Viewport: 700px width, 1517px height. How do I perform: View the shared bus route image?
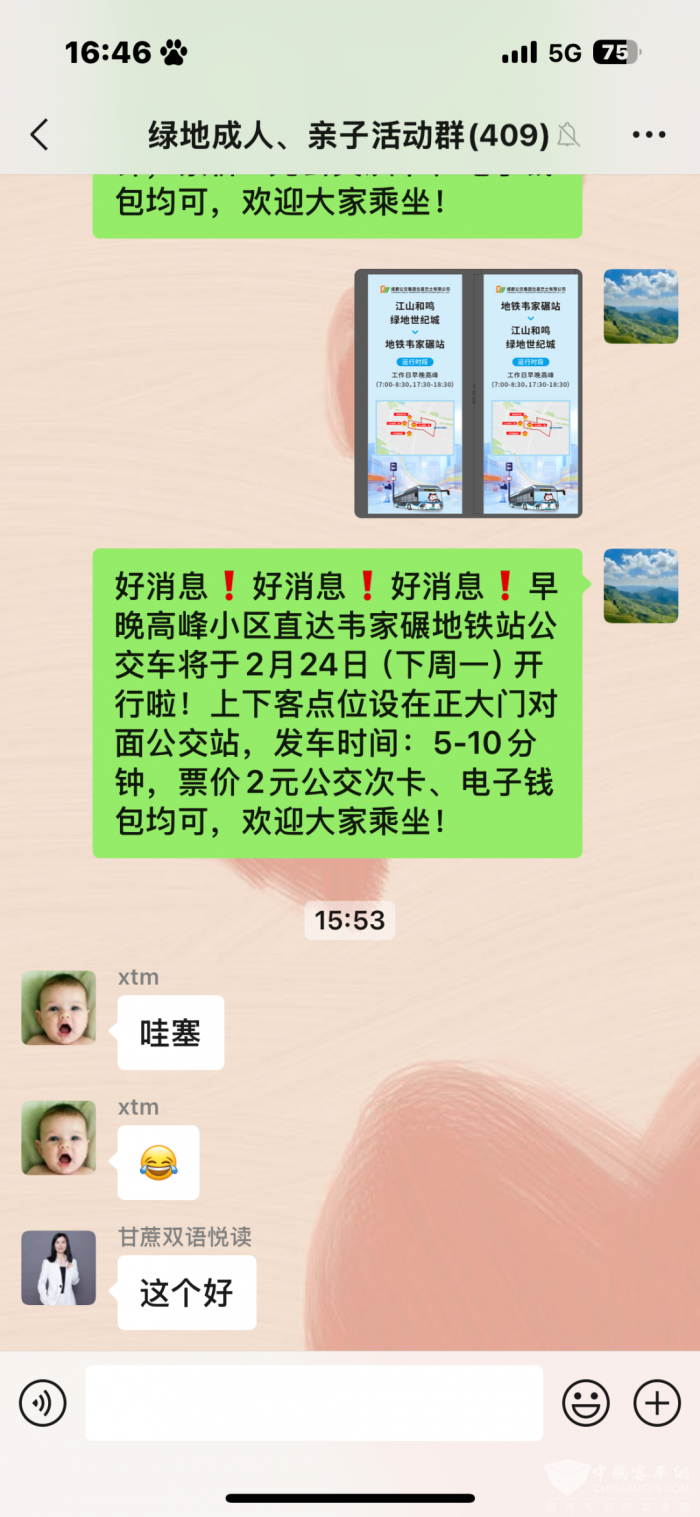[x=468, y=393]
